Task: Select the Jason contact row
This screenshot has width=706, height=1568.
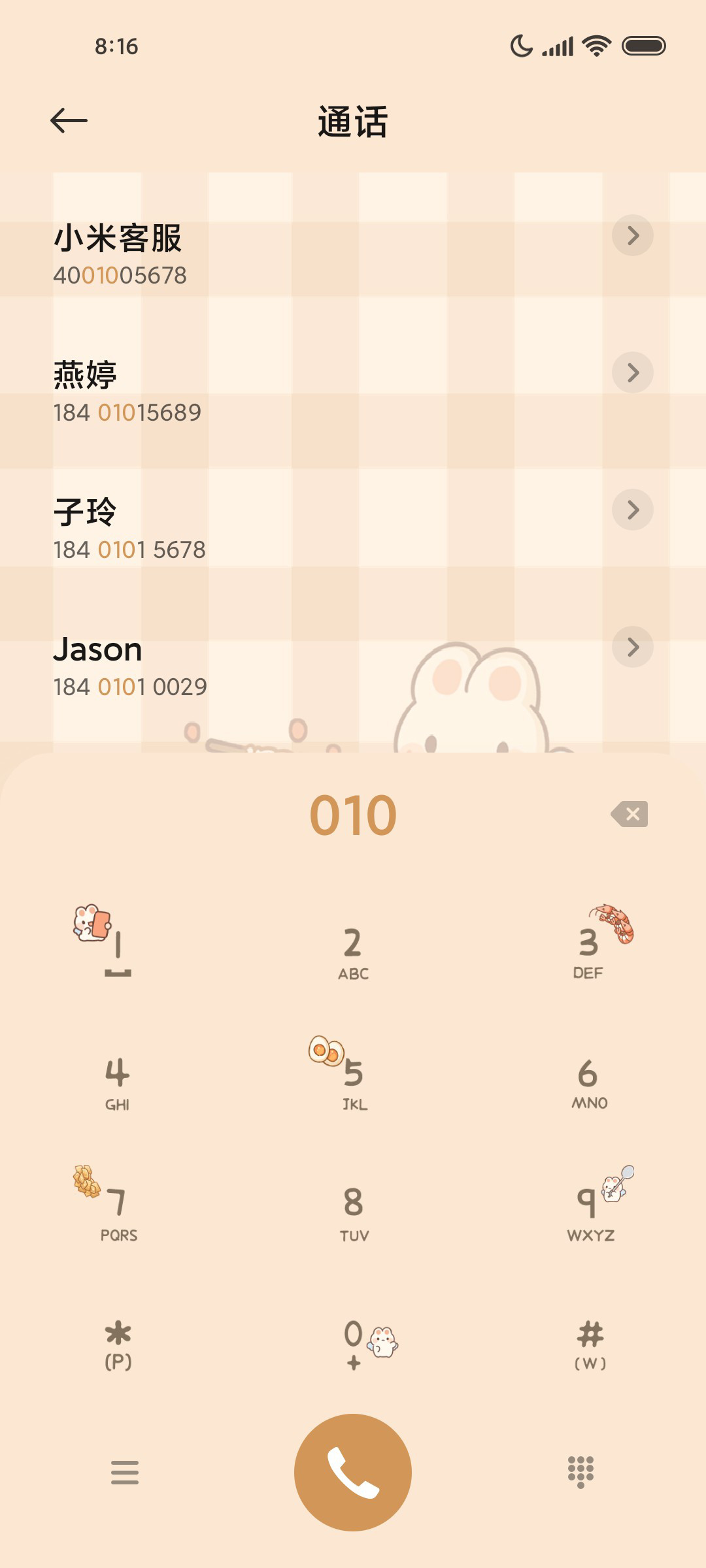Action: pos(353,666)
